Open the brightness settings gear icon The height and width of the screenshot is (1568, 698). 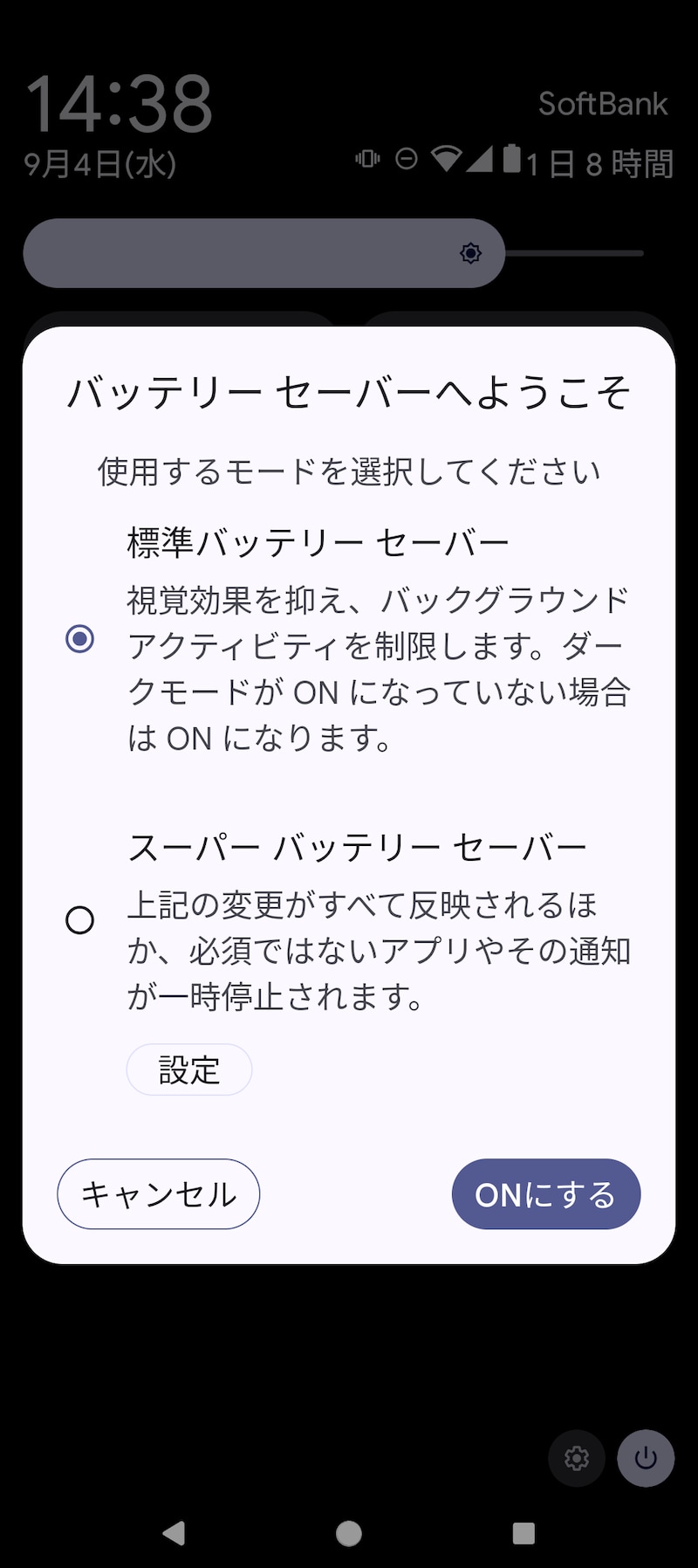(x=471, y=253)
